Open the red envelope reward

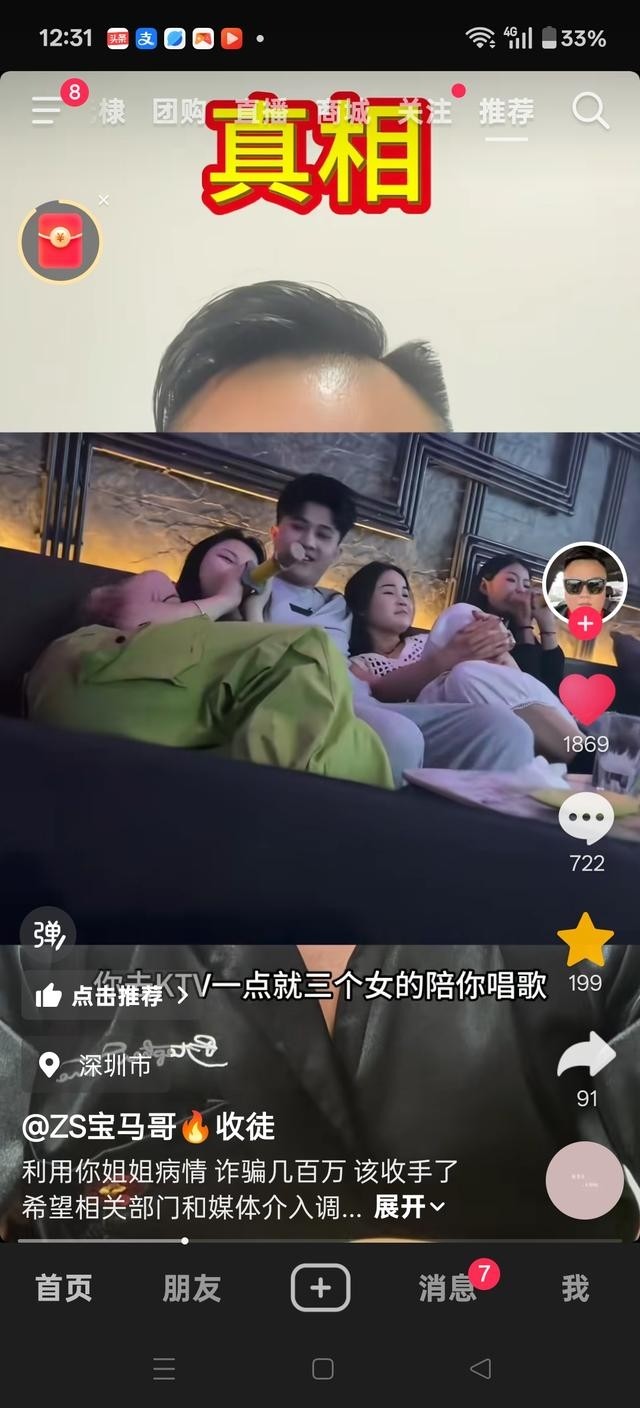point(60,241)
